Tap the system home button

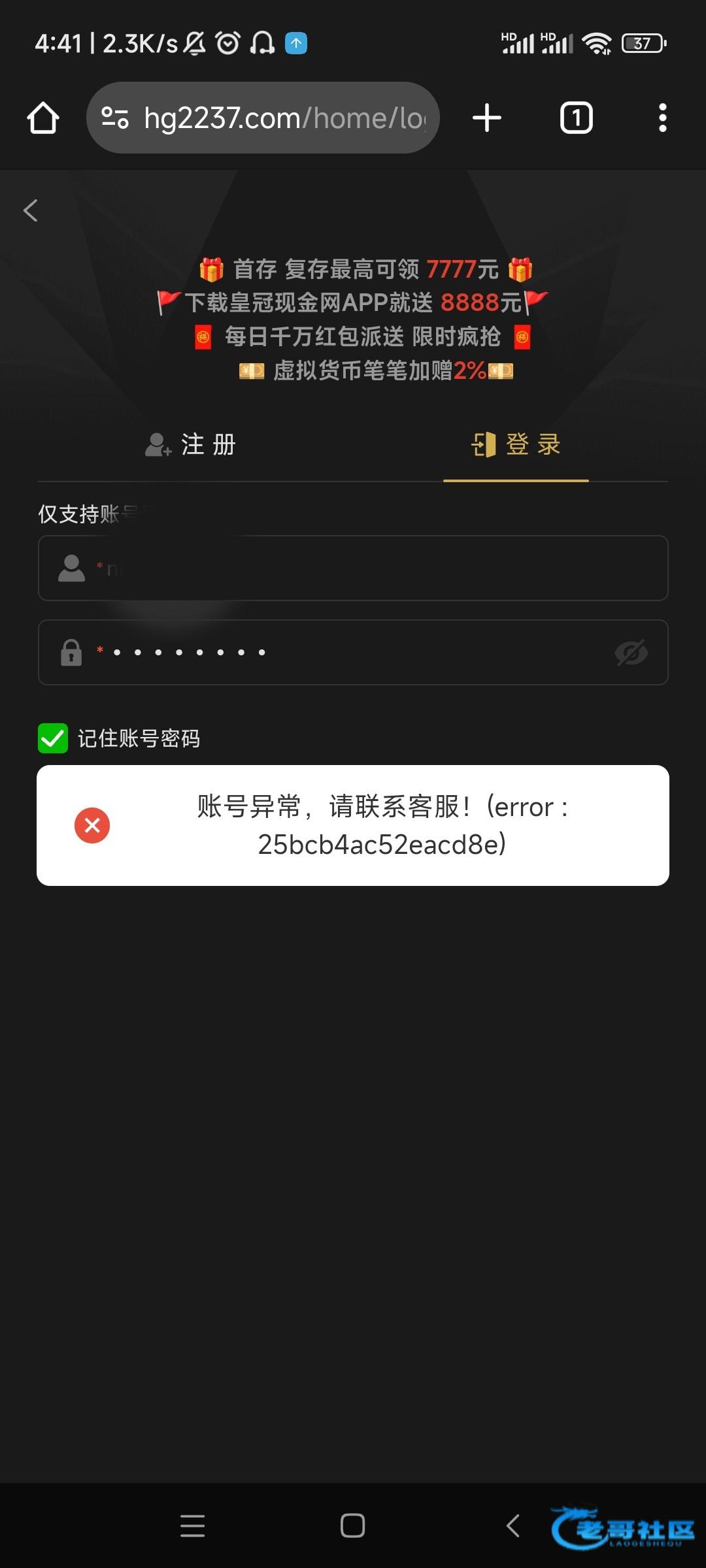(x=352, y=1526)
